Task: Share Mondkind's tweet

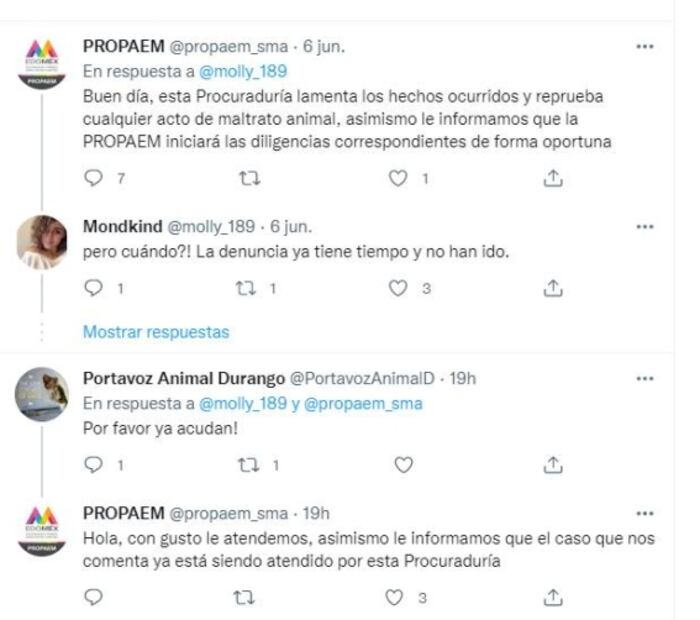Action: (553, 288)
